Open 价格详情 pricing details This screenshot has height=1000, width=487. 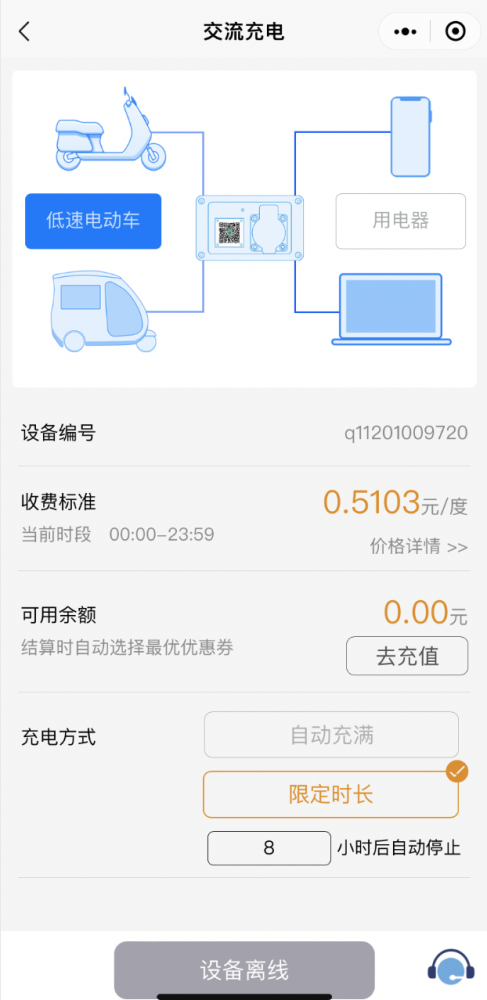point(419,547)
